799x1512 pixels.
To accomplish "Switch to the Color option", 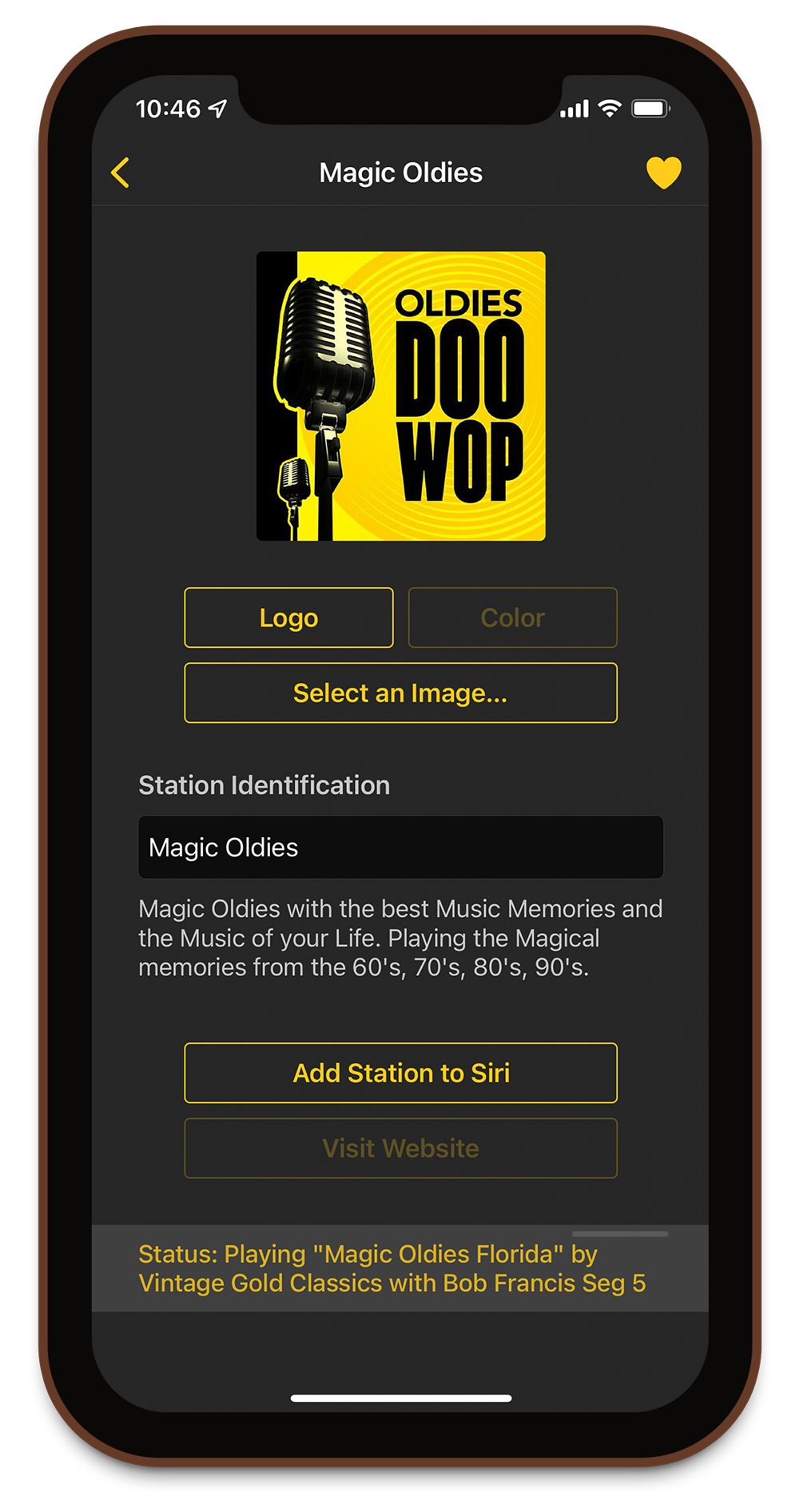I will click(x=512, y=617).
